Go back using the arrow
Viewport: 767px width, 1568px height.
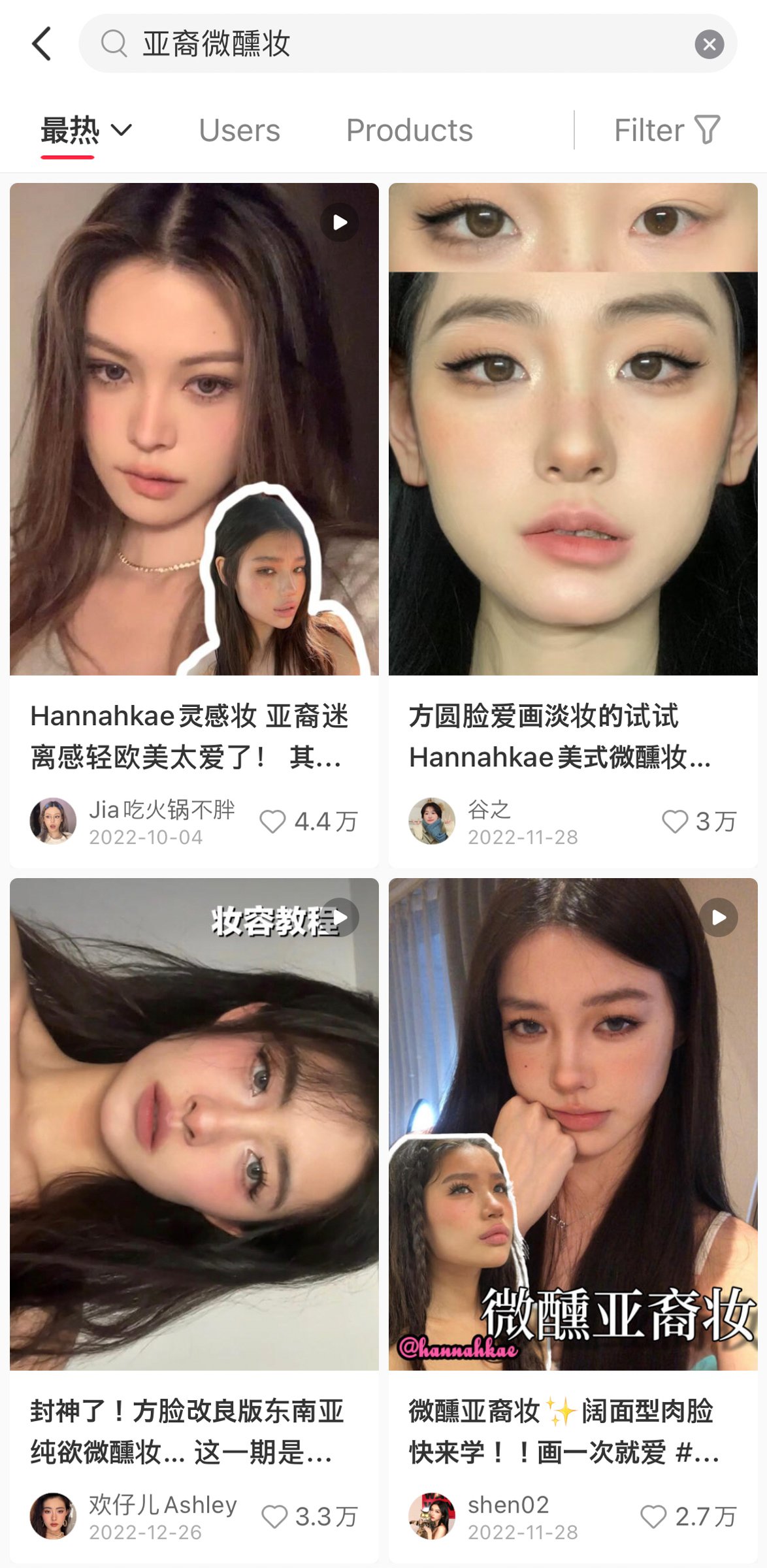point(42,44)
